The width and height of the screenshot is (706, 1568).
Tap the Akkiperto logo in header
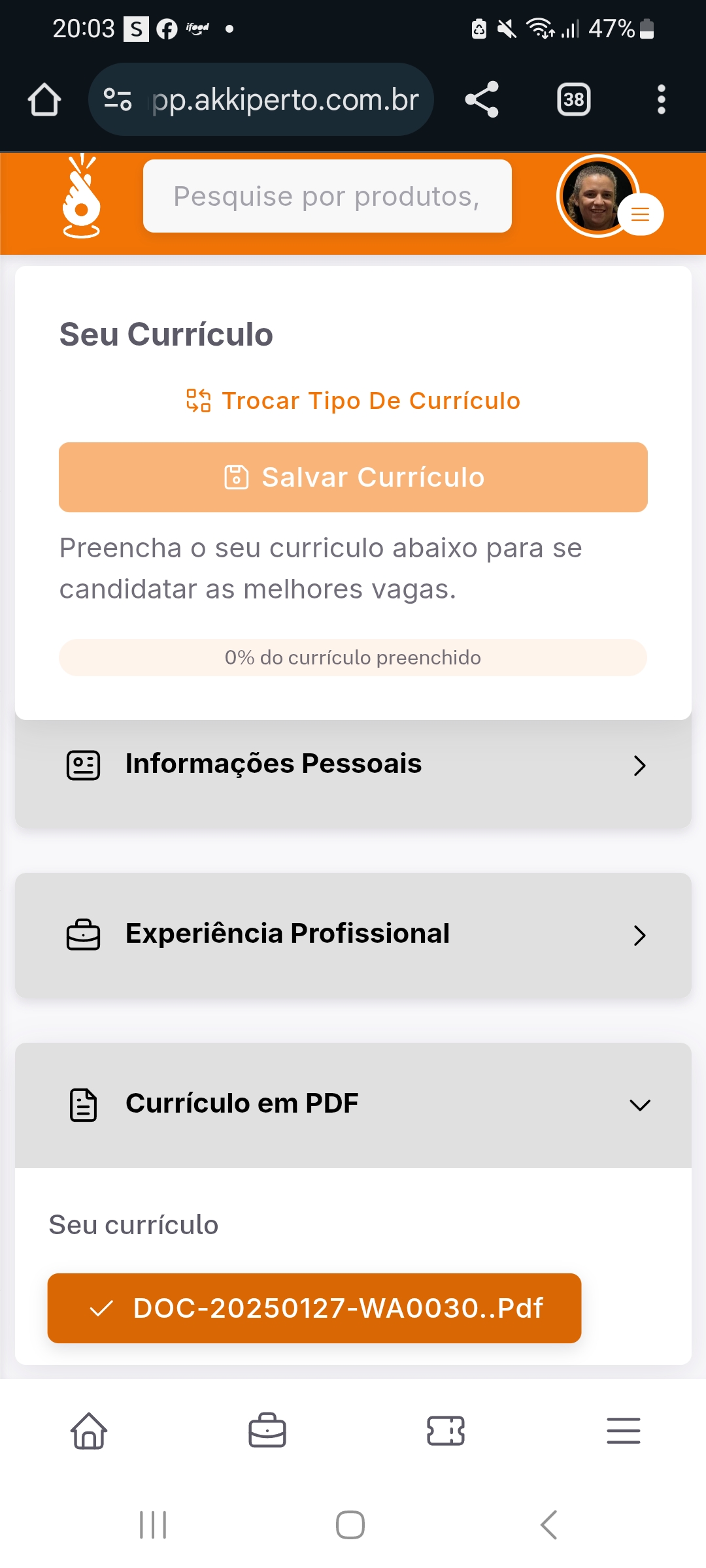point(81,197)
